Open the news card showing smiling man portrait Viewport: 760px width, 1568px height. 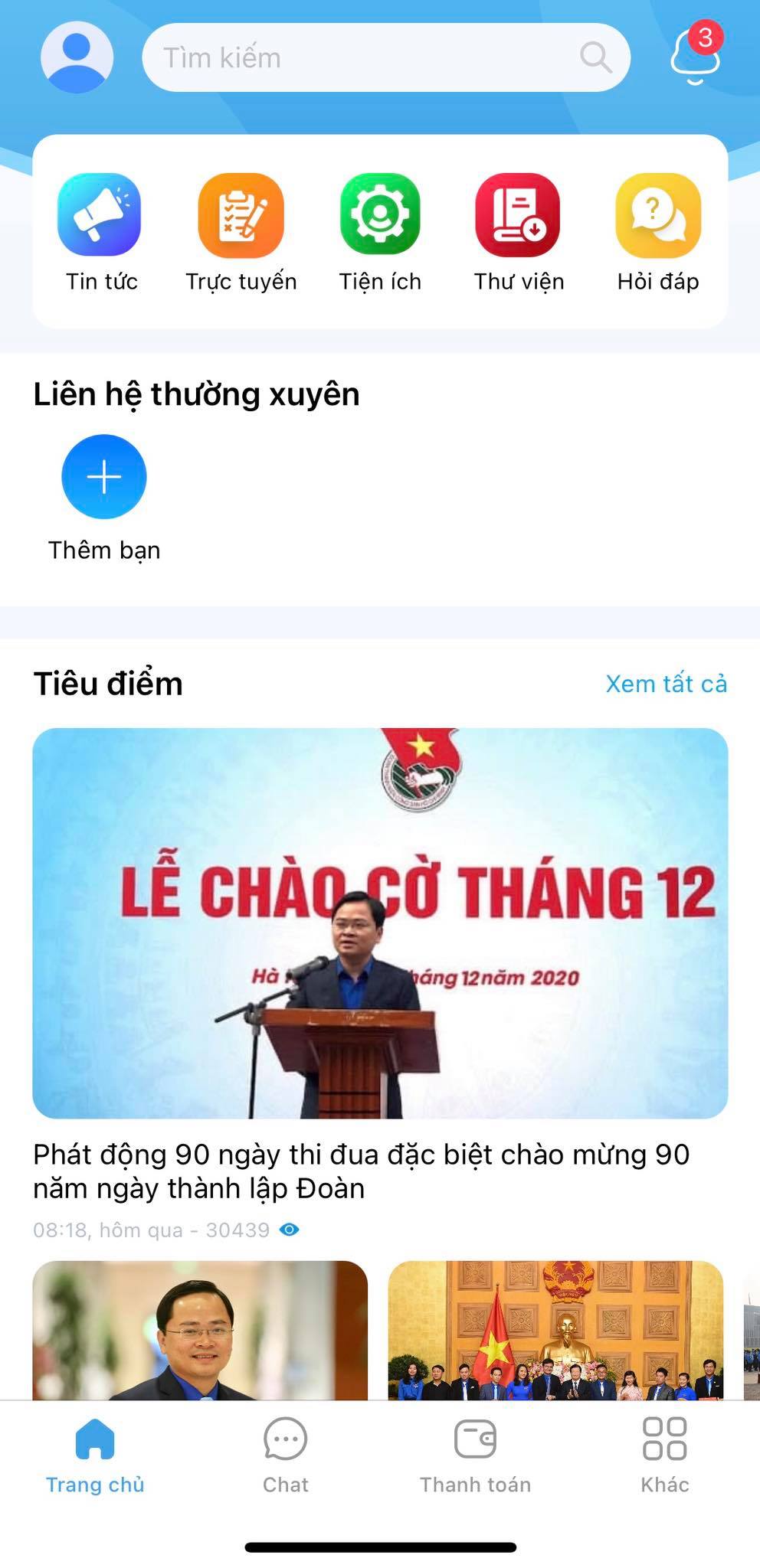coord(200,1330)
